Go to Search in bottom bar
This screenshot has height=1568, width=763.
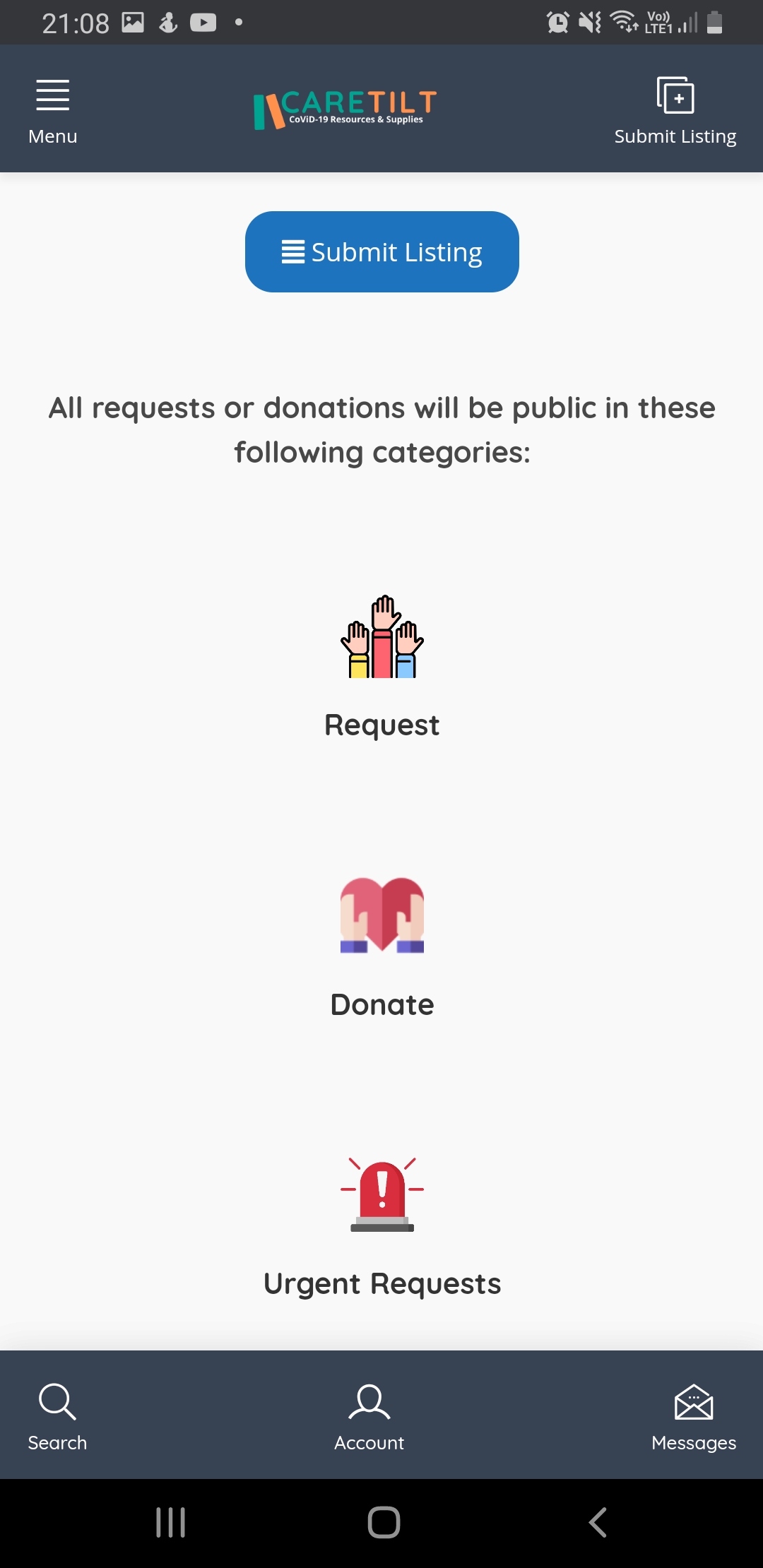pos(57,1415)
